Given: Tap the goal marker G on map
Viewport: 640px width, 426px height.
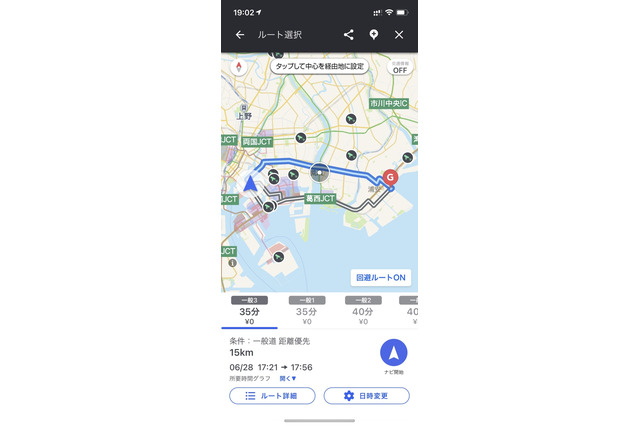Looking at the screenshot, I should click(391, 177).
